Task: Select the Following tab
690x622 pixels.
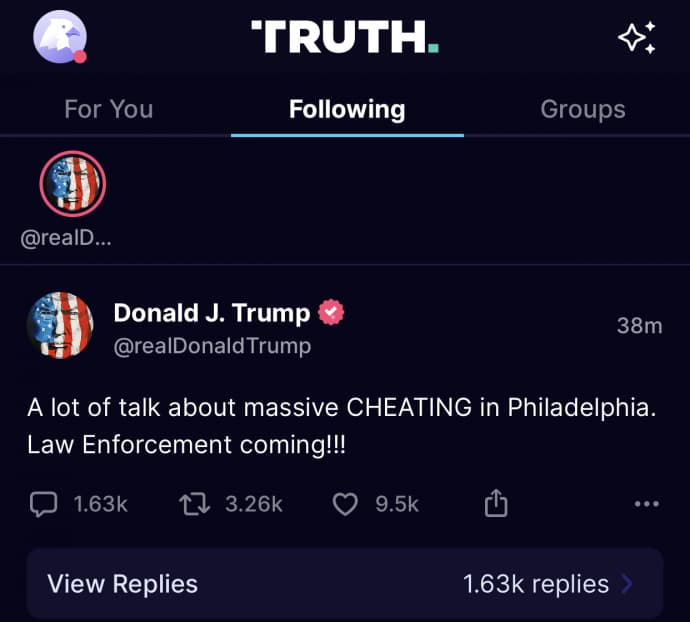Action: tap(347, 109)
